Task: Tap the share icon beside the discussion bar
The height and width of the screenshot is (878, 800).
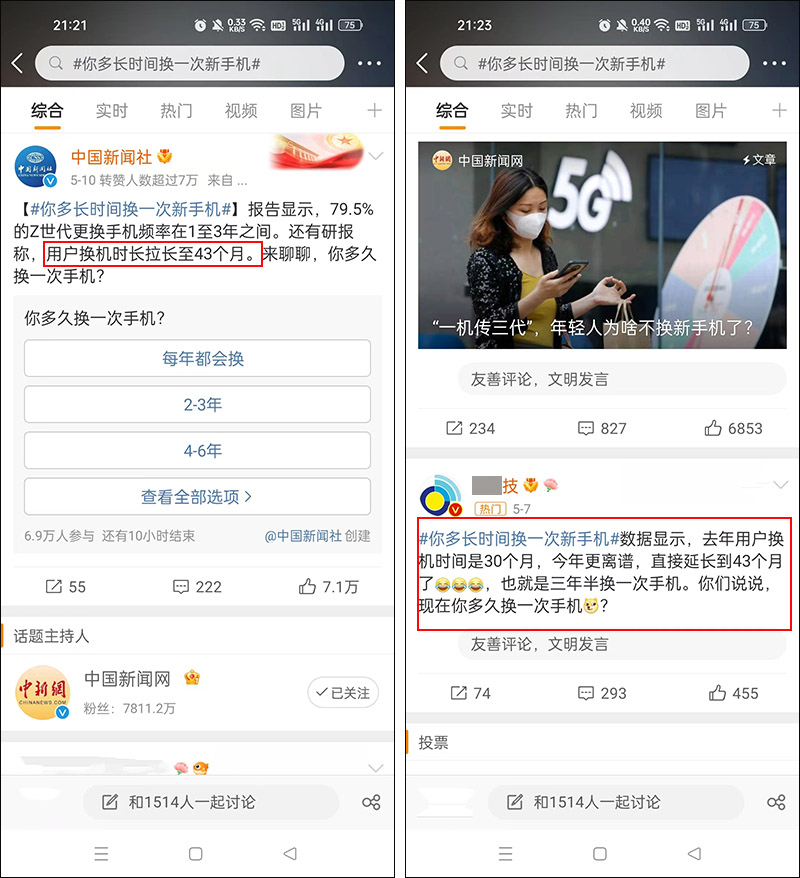Action: (371, 802)
